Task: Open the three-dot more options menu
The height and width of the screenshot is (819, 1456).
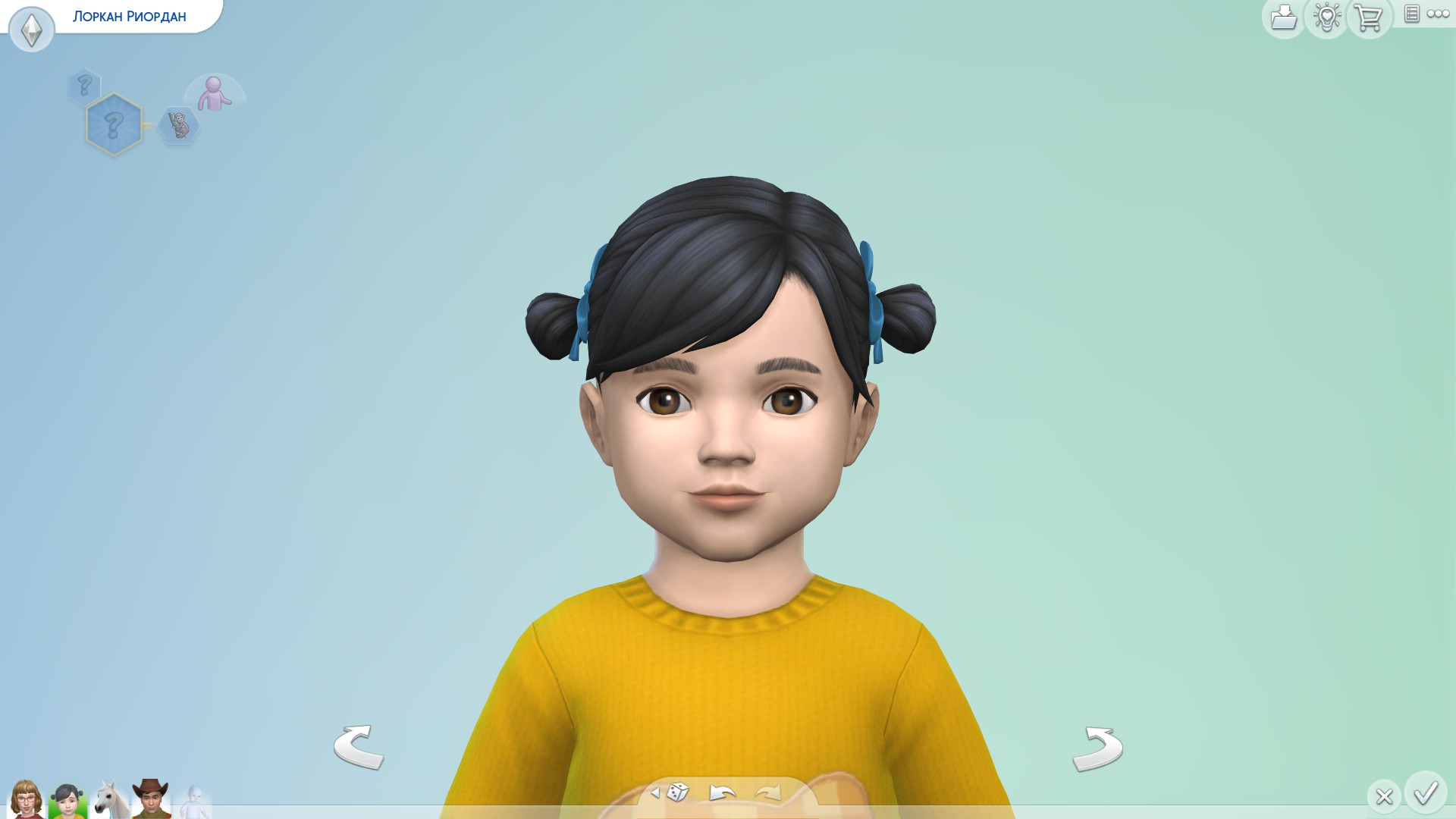Action: [1438, 14]
